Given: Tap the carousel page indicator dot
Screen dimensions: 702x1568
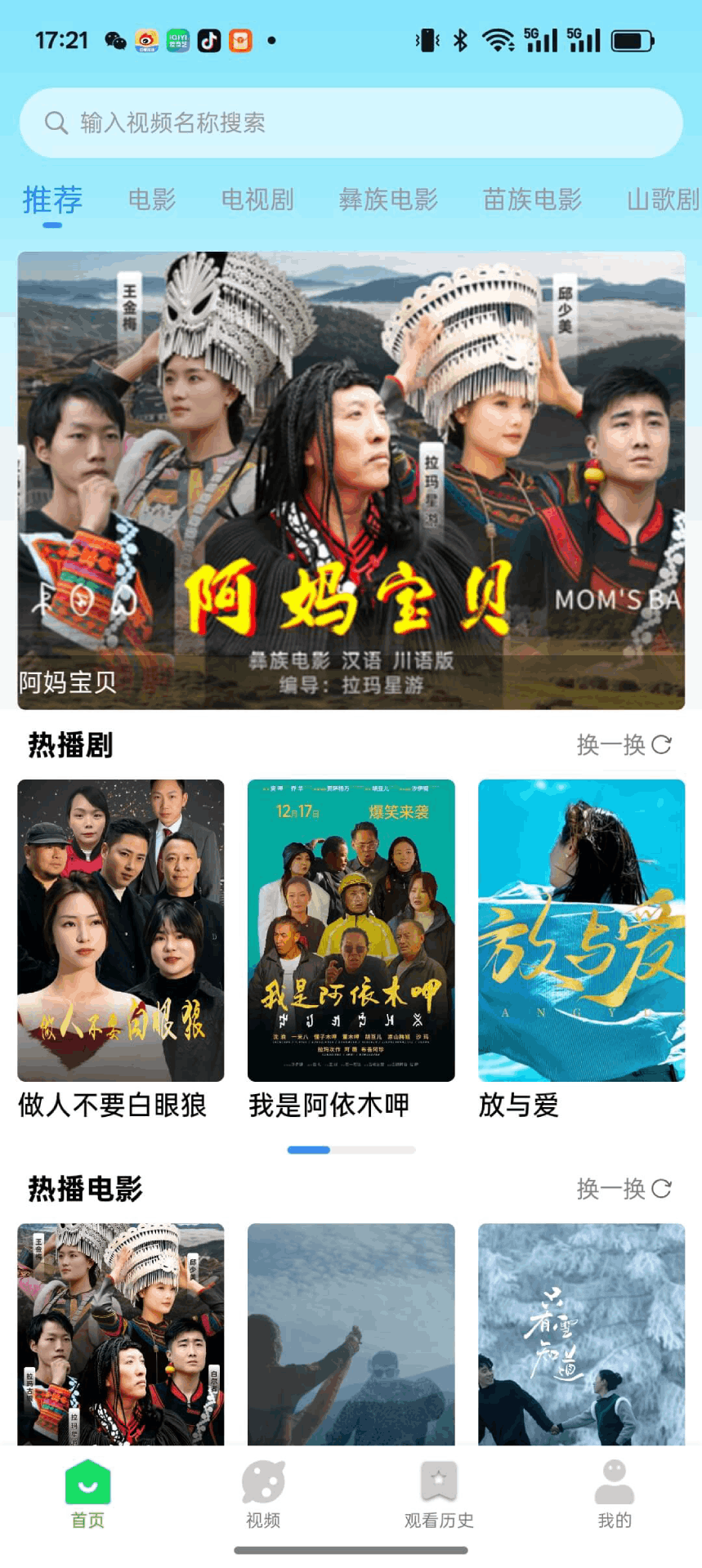Looking at the screenshot, I should pos(309,1149).
